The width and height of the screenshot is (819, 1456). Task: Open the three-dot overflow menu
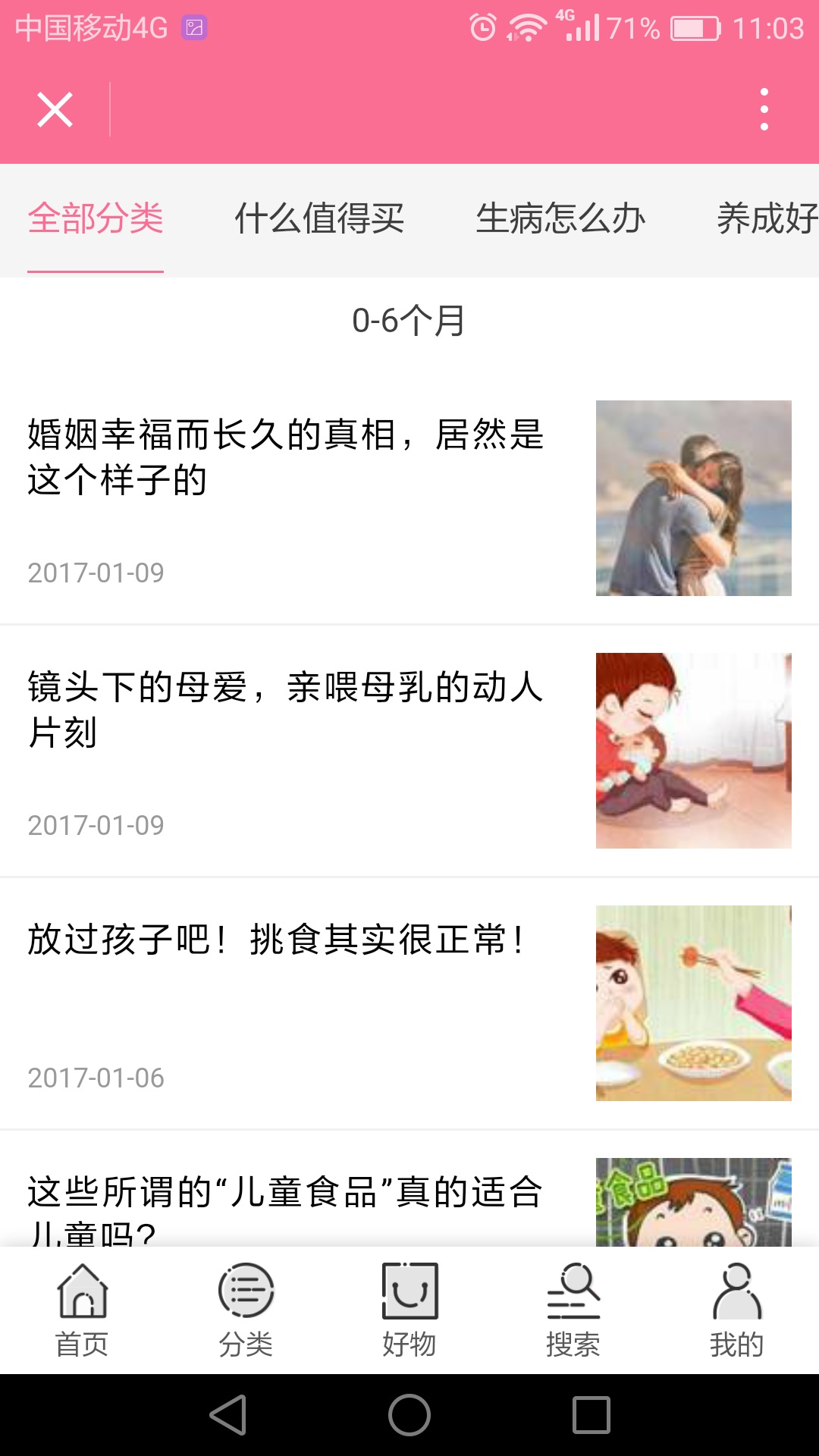point(765,108)
